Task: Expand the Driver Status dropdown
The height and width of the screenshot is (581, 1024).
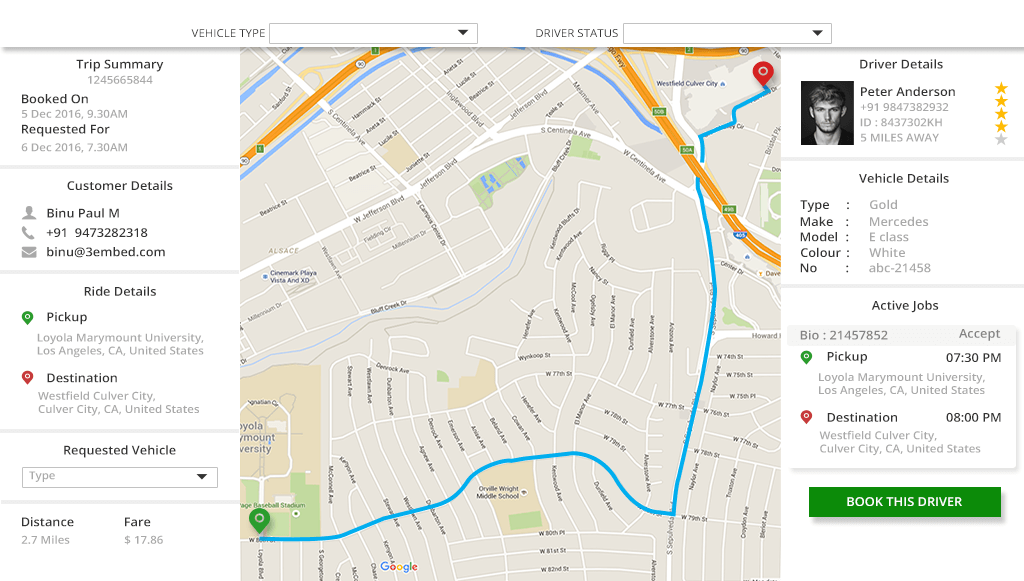Action: [727, 33]
